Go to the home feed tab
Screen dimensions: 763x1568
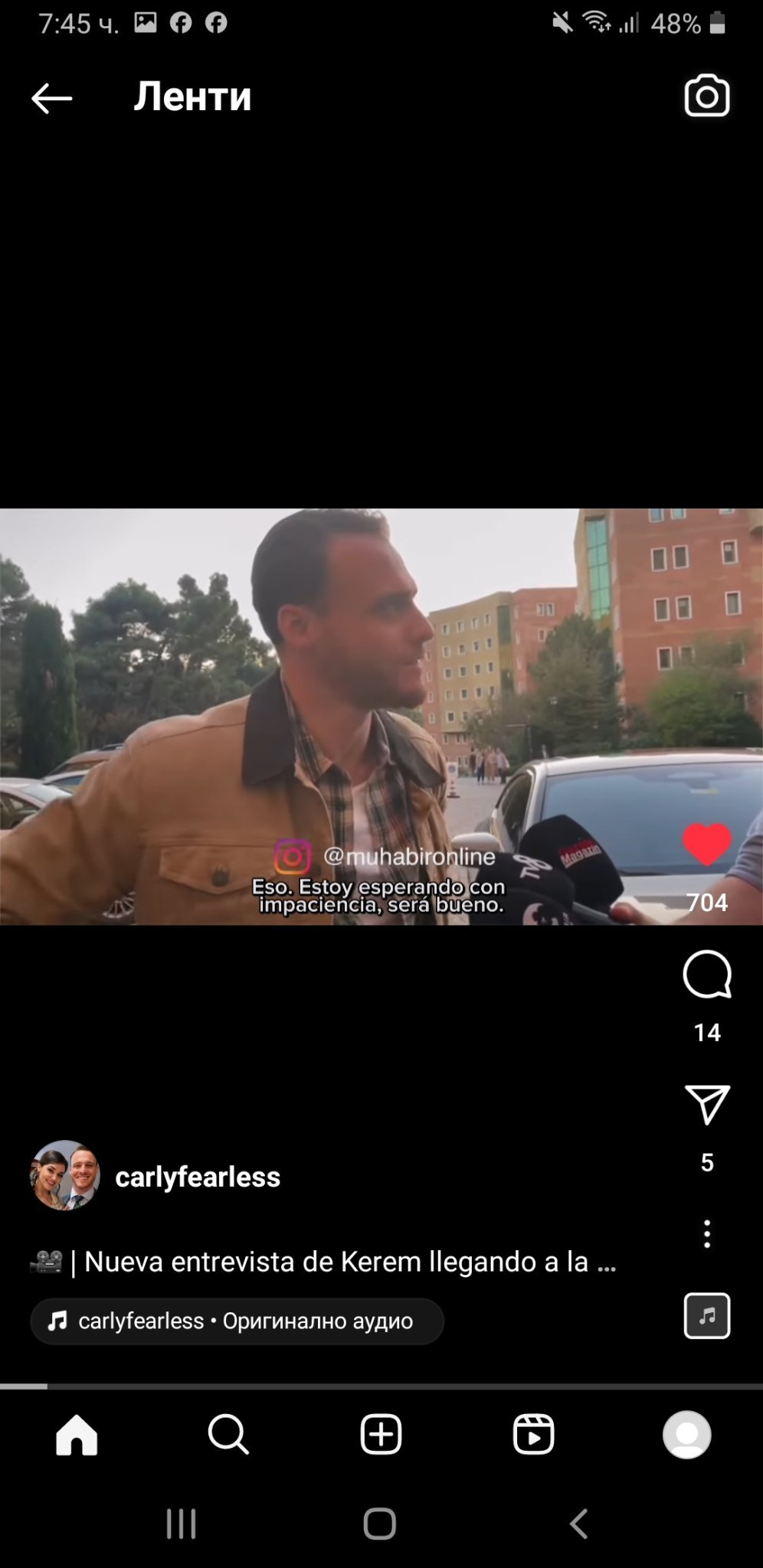[77, 1434]
